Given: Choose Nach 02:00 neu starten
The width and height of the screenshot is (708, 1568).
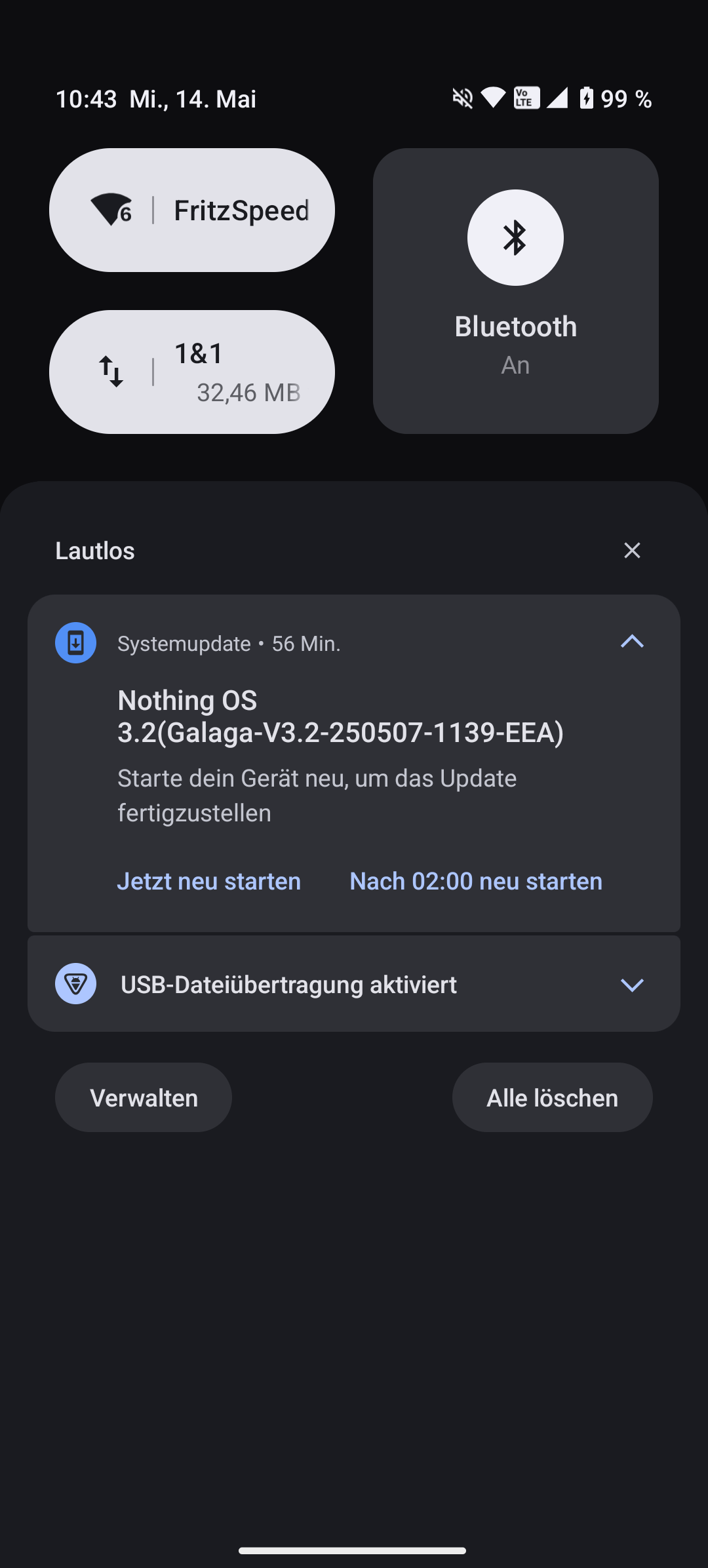Looking at the screenshot, I should click(x=476, y=881).
